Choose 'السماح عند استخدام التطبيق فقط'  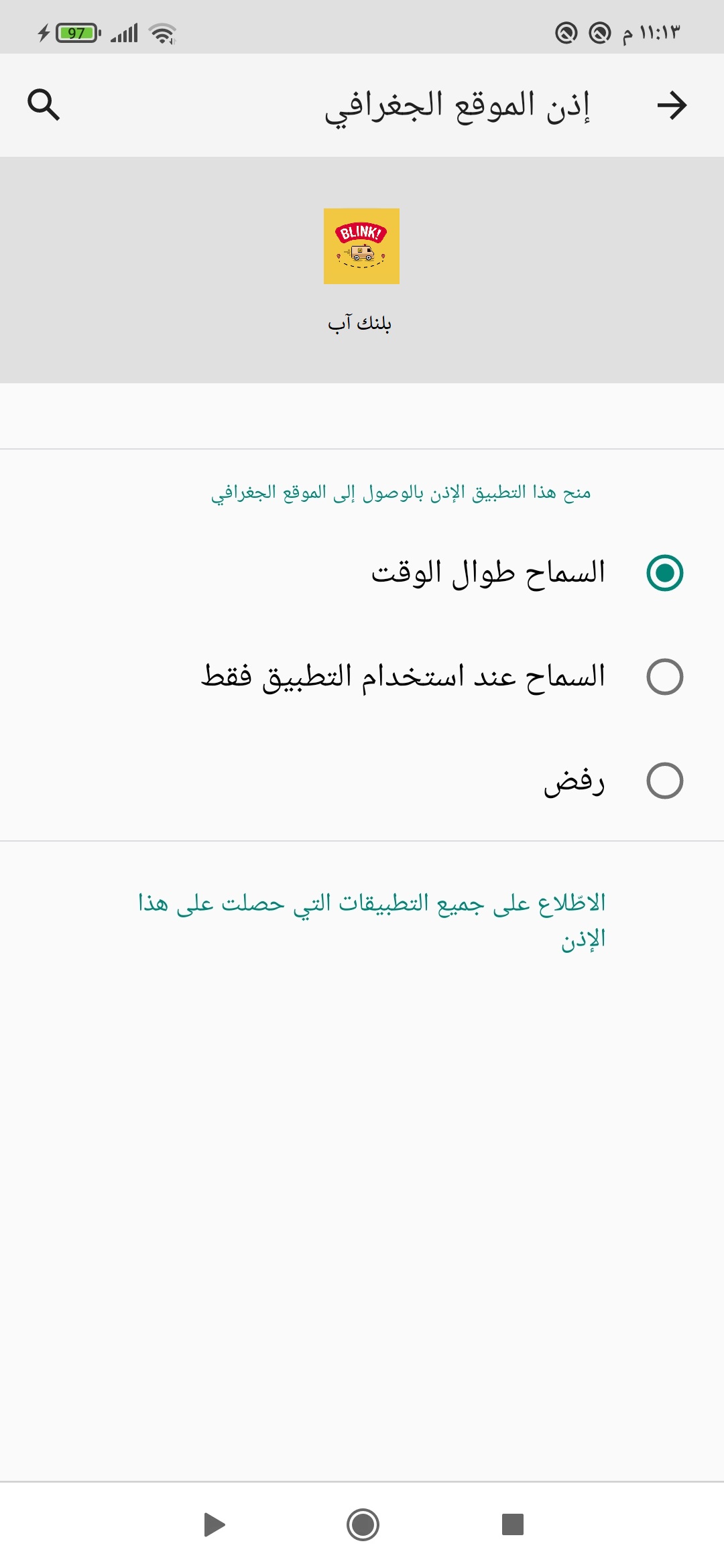tap(362, 677)
